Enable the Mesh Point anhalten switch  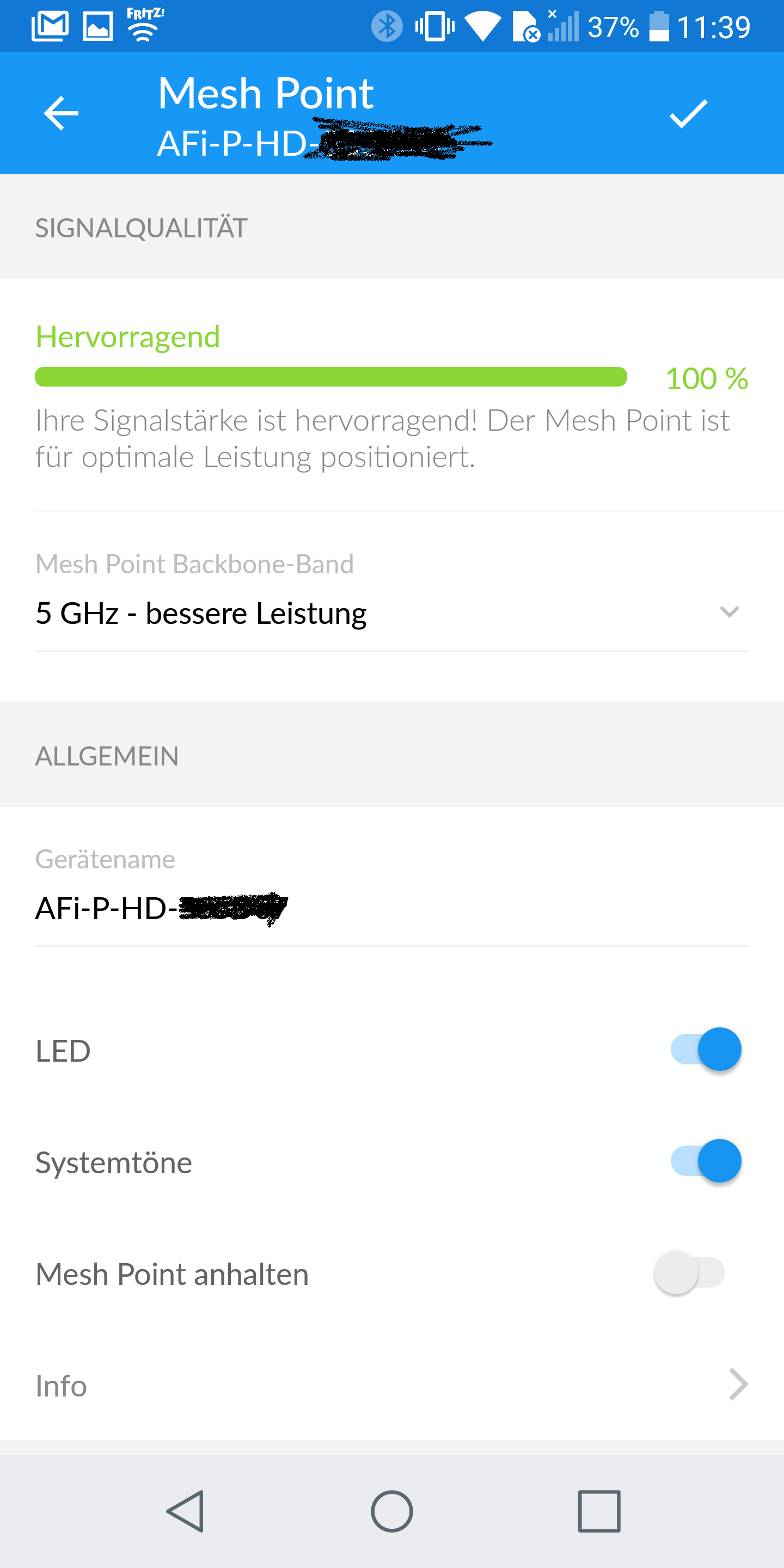coord(689,1273)
